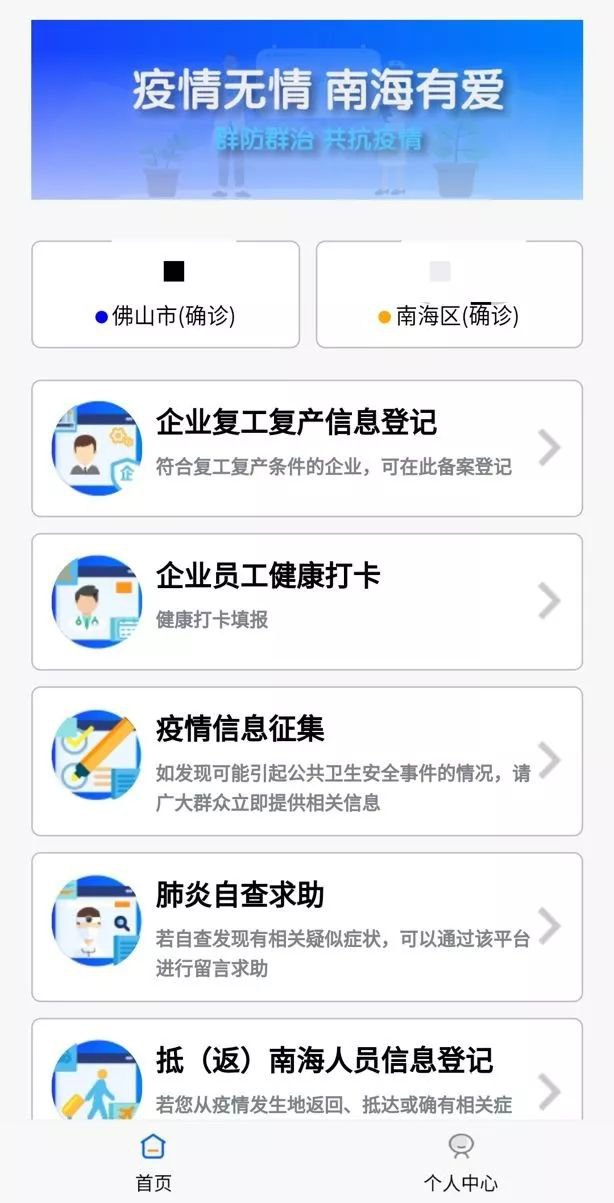Open 企业复工复产信息登记 card

(306, 448)
